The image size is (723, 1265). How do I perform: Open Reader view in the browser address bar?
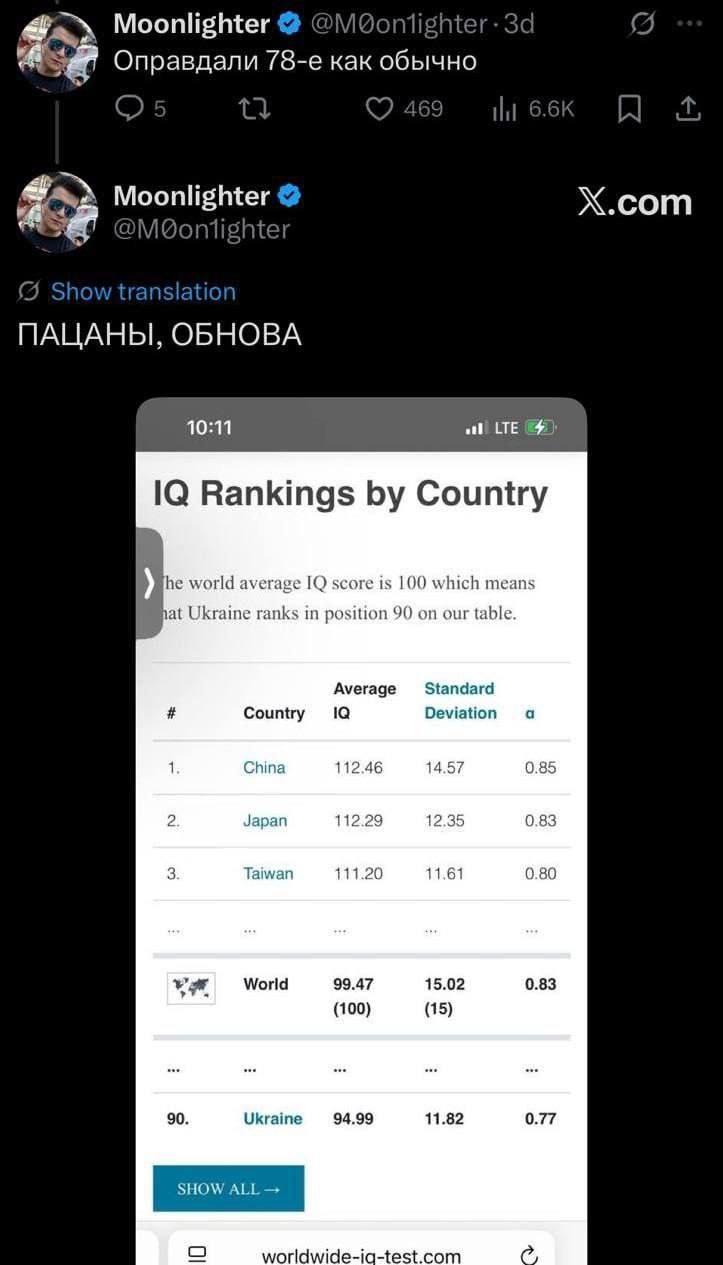click(x=196, y=1251)
